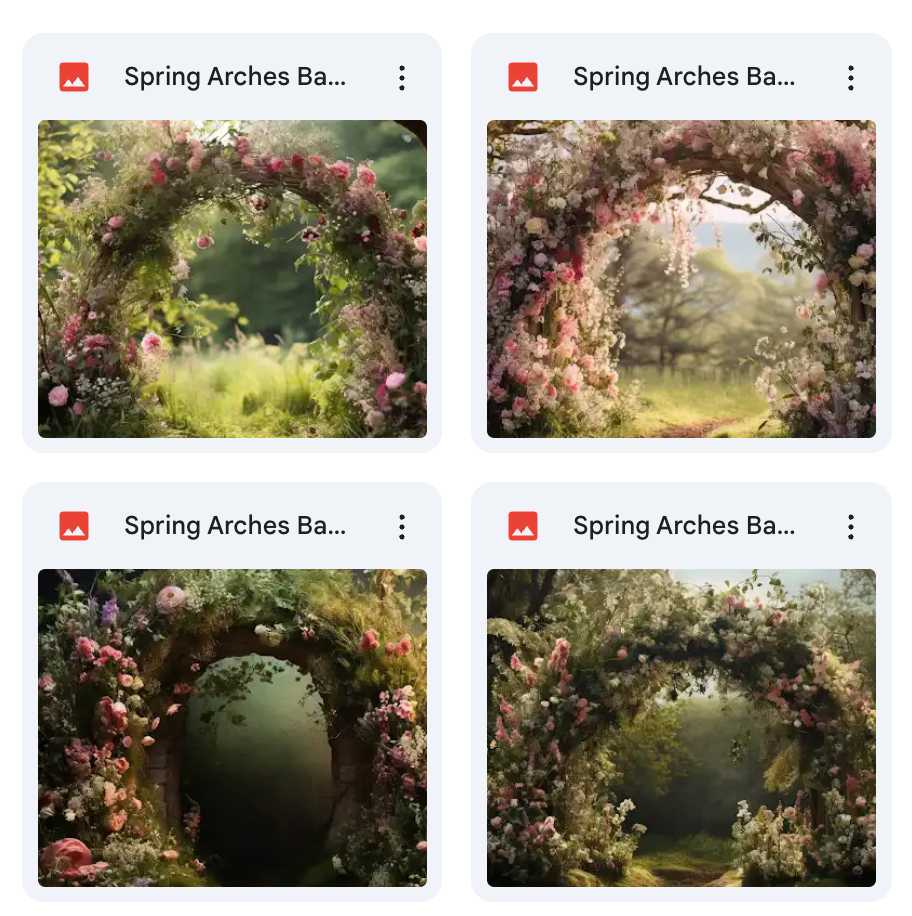Open more options for the grassy meadow arch file
This screenshot has height=916, width=912.
[x=401, y=78]
